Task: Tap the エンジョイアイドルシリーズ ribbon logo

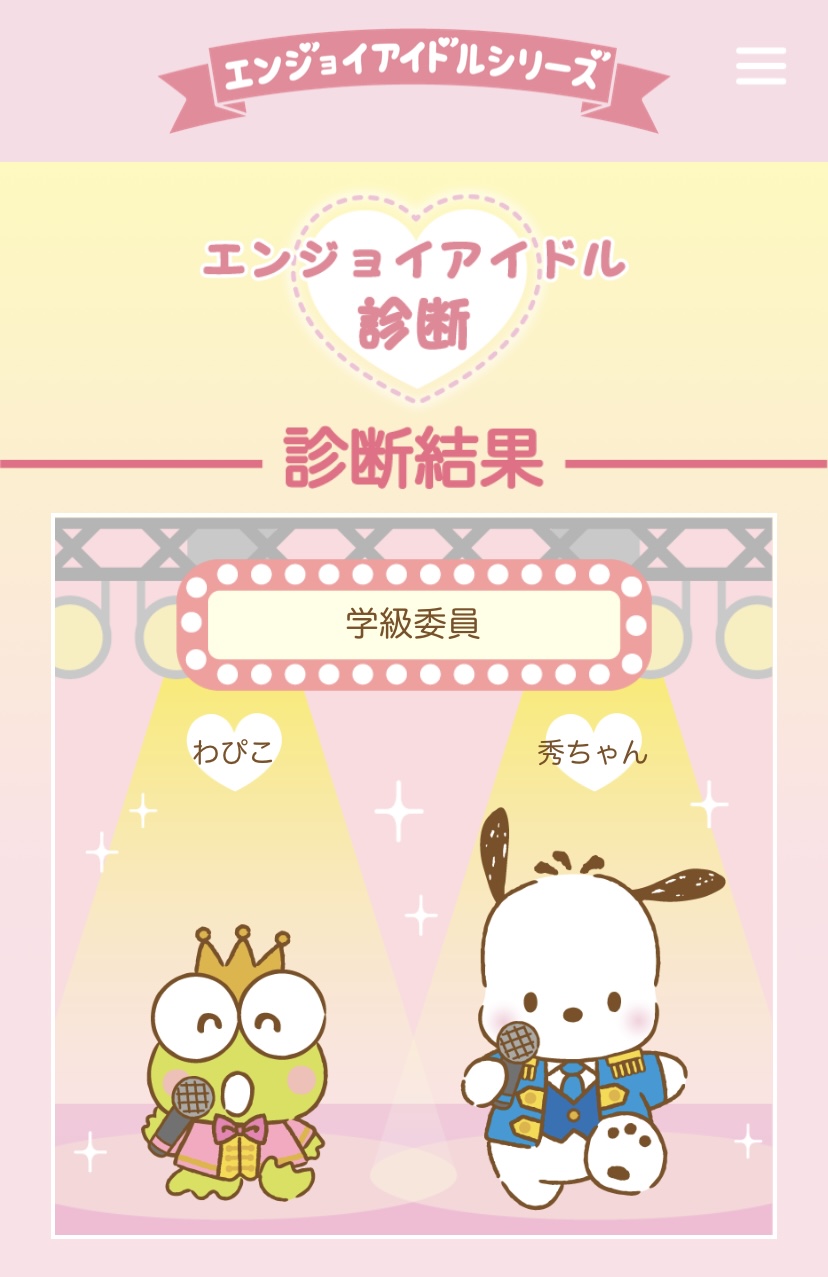Action: [x=414, y=76]
